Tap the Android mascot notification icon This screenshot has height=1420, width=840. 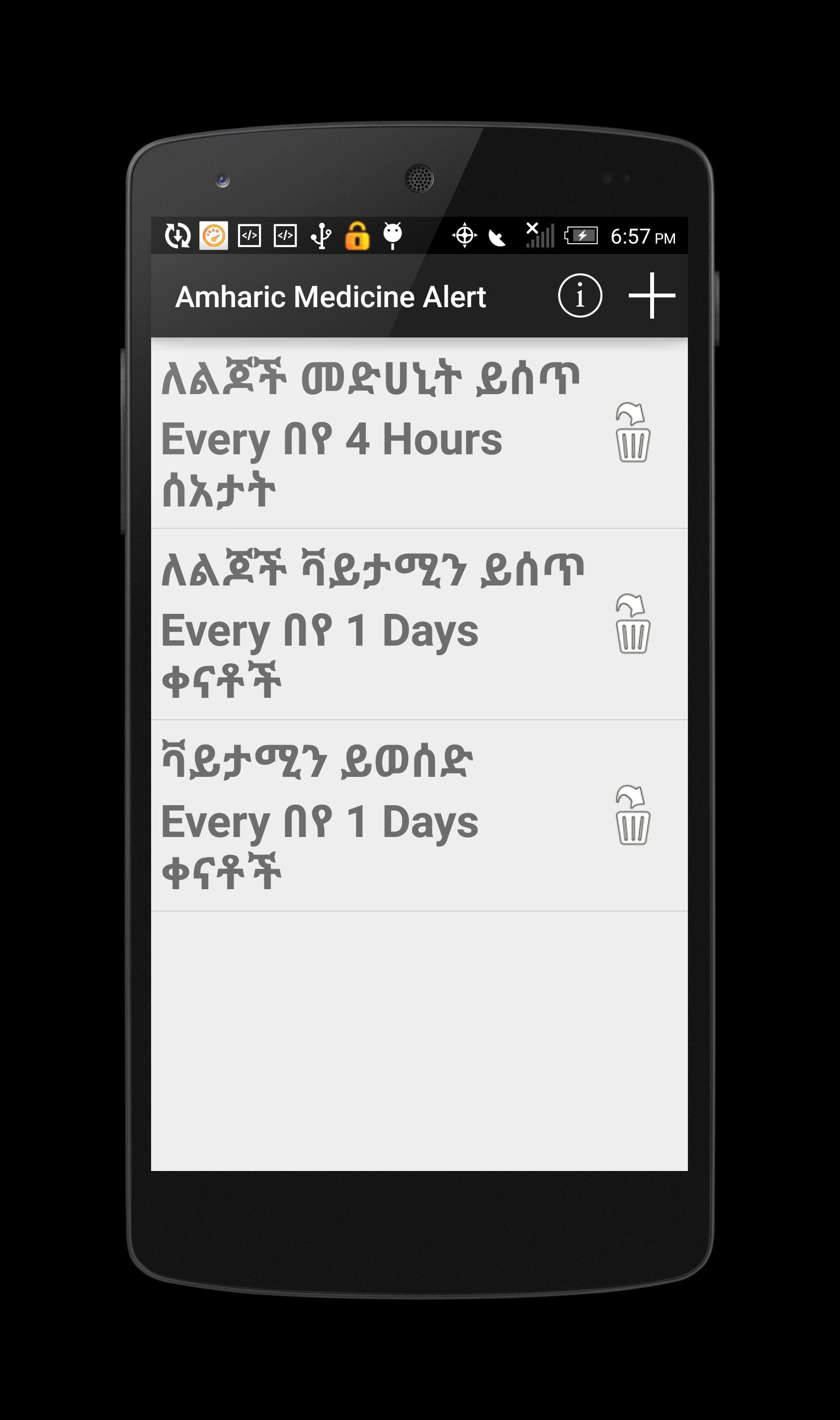392,237
